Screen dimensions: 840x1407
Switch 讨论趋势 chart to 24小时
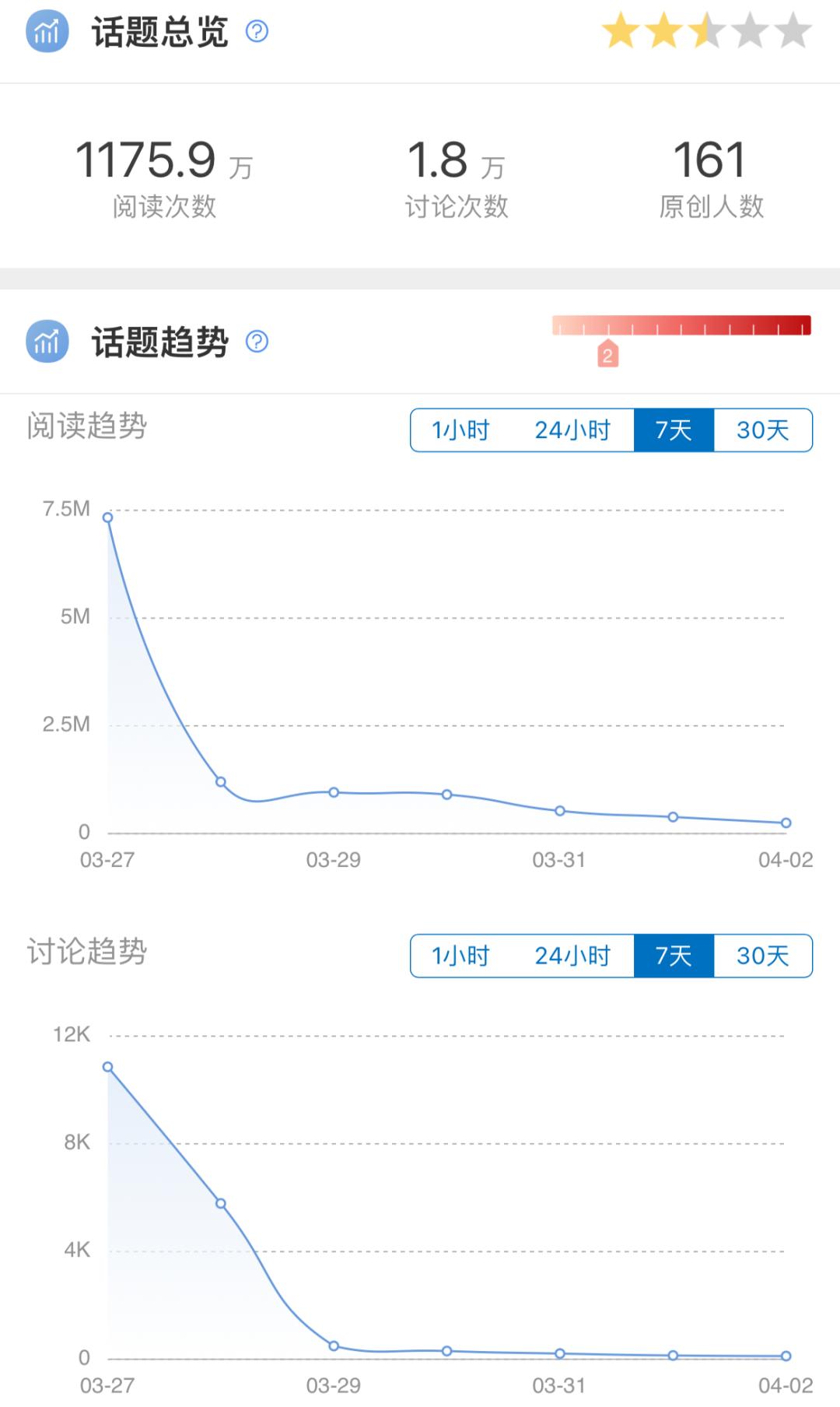(x=572, y=956)
